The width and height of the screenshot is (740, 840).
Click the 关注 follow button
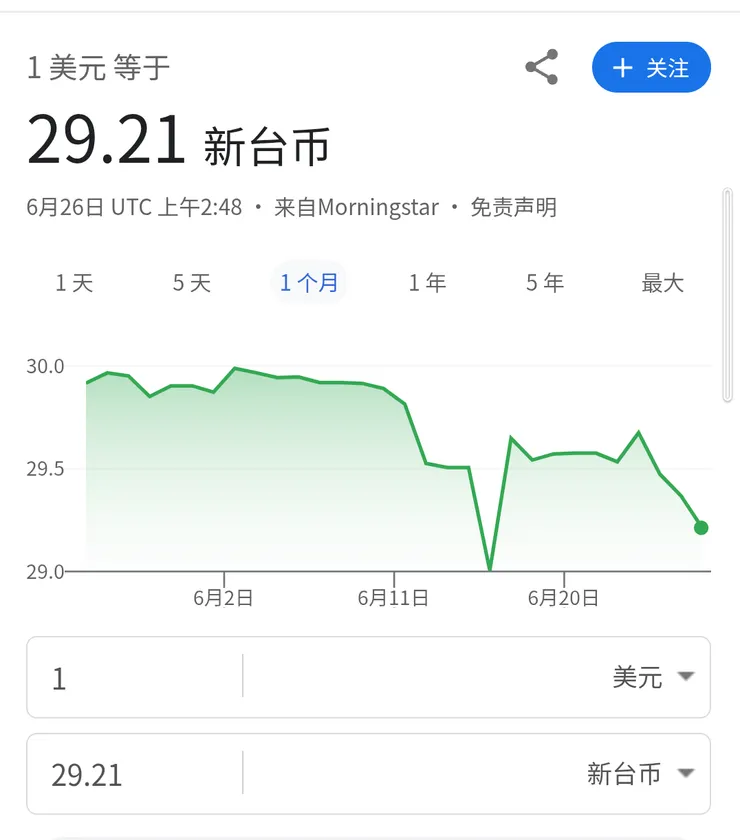[x=651, y=68]
